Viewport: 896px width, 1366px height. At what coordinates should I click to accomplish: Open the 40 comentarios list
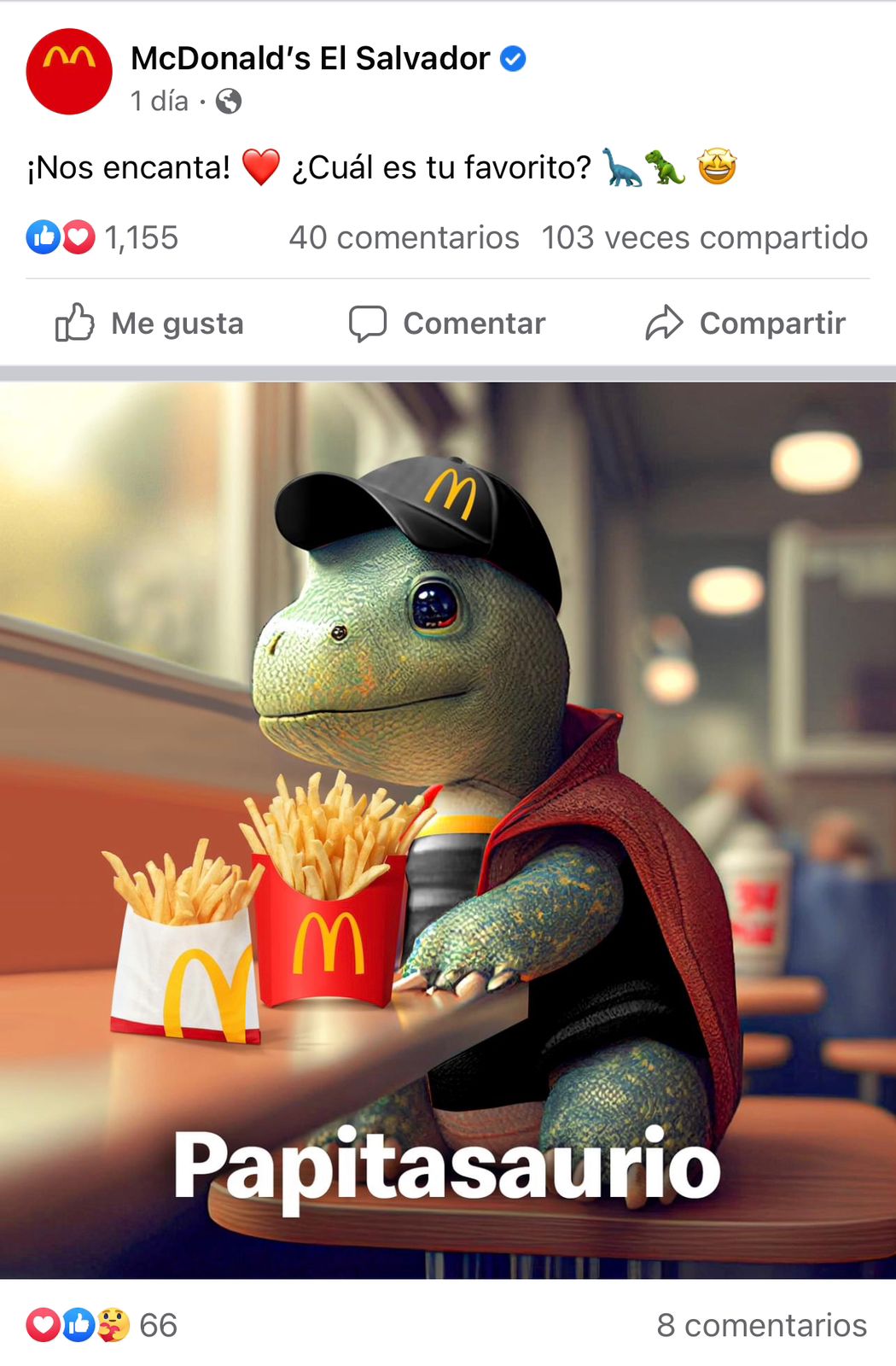click(404, 237)
